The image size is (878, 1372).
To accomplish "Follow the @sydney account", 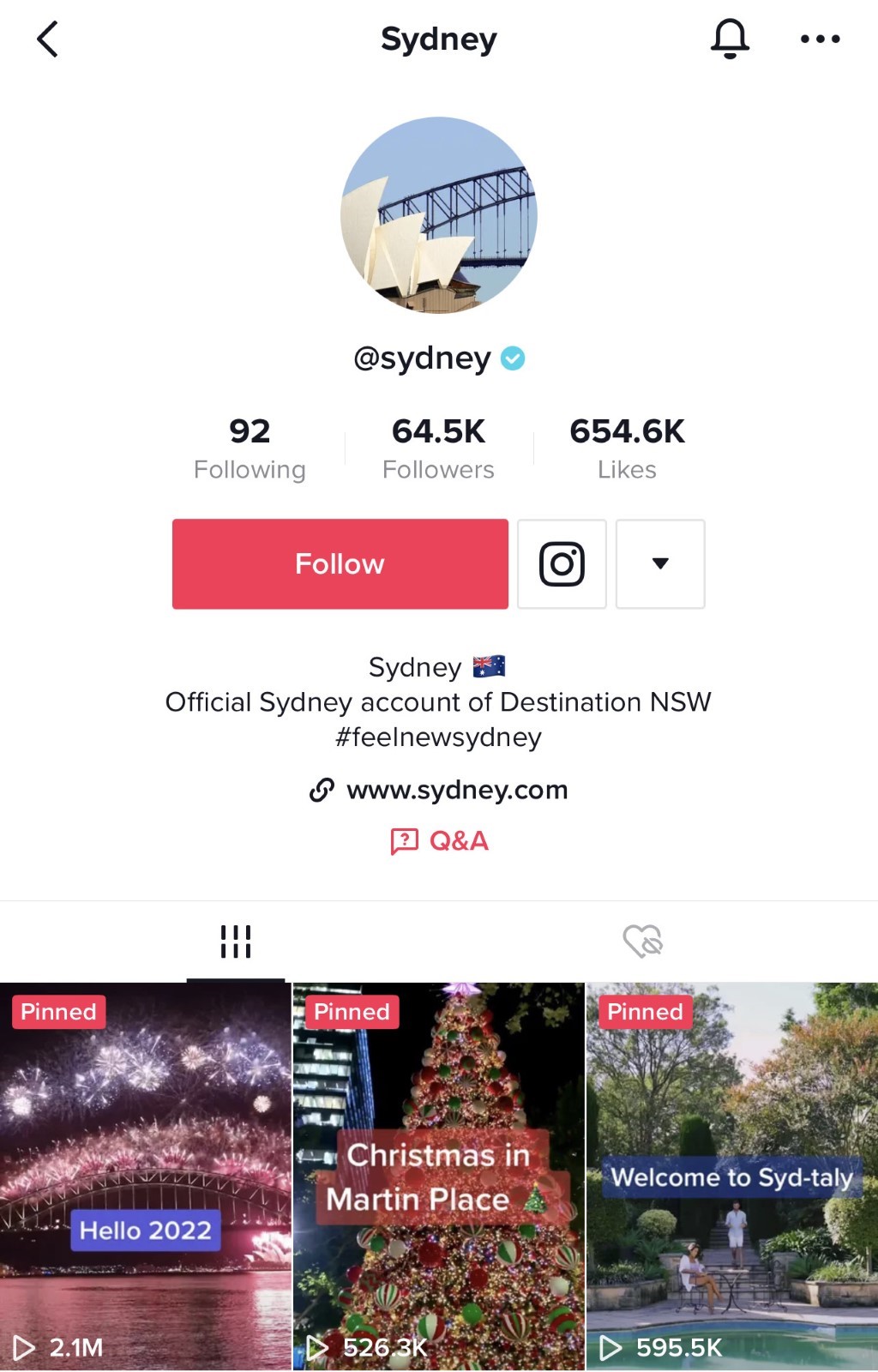I will (340, 563).
